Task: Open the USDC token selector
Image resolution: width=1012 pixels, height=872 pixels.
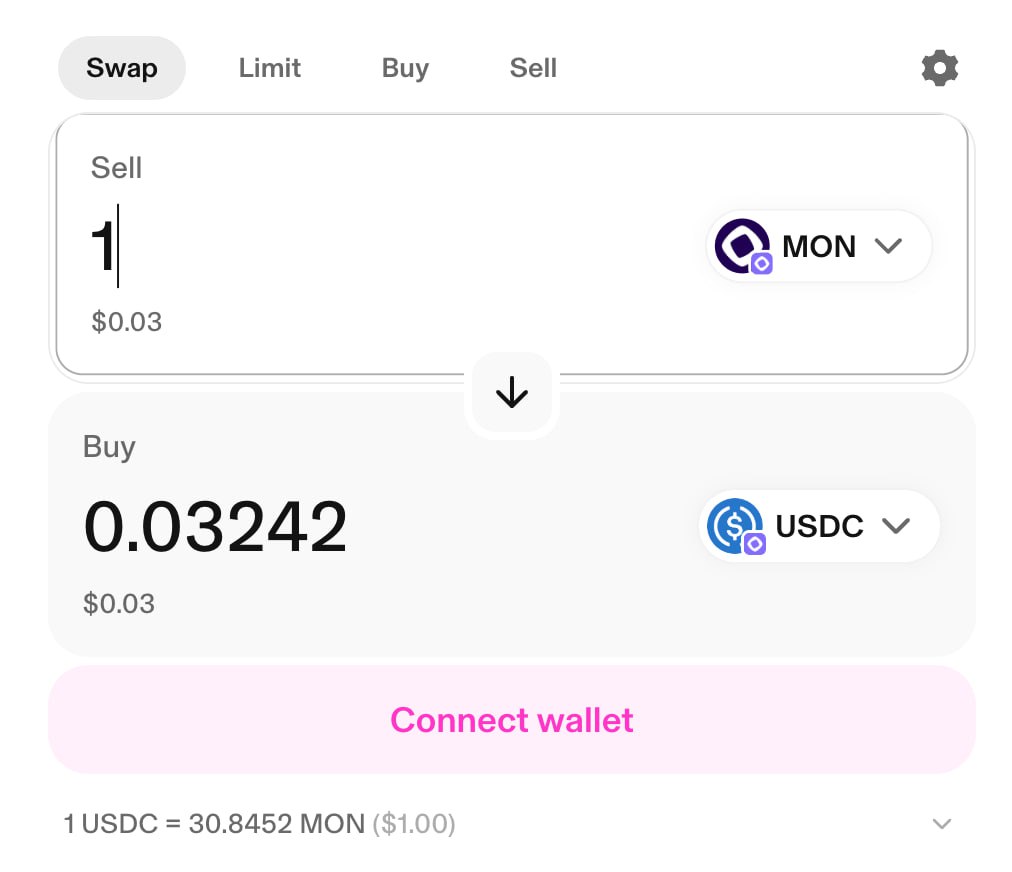Action: point(819,526)
